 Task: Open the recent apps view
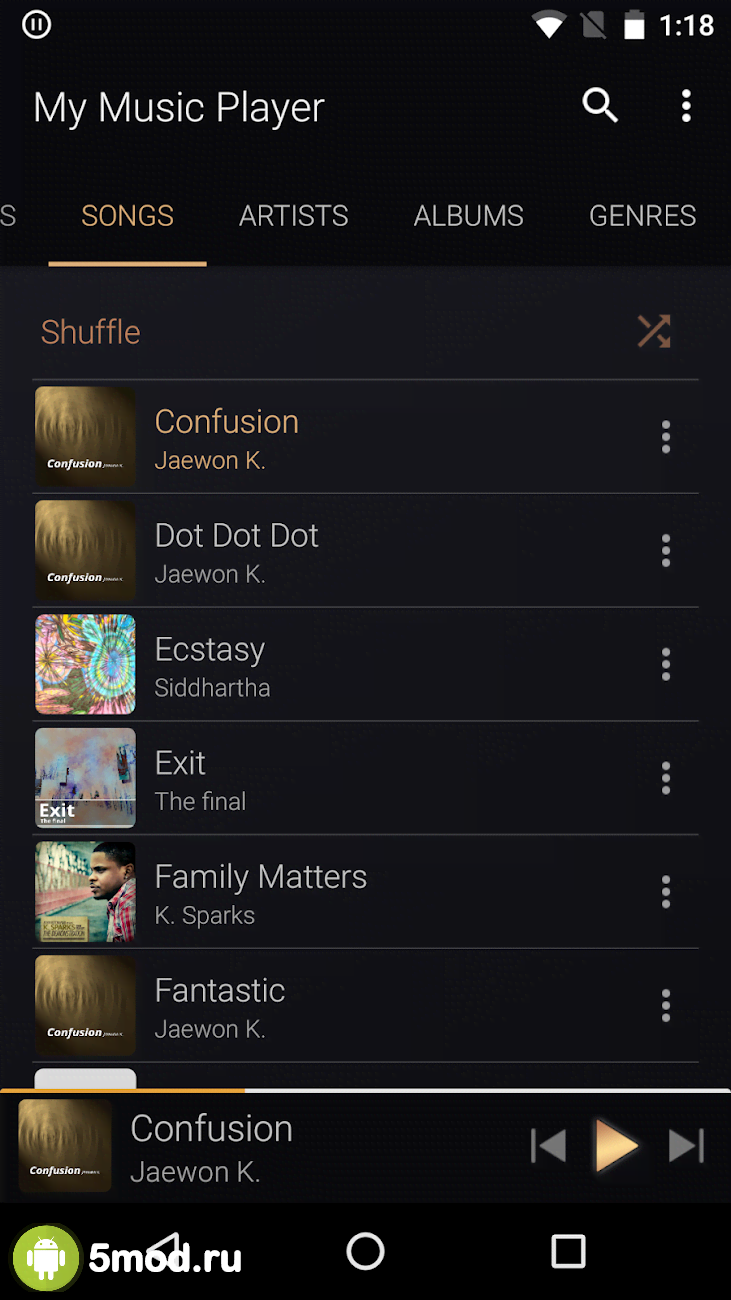click(x=568, y=1251)
